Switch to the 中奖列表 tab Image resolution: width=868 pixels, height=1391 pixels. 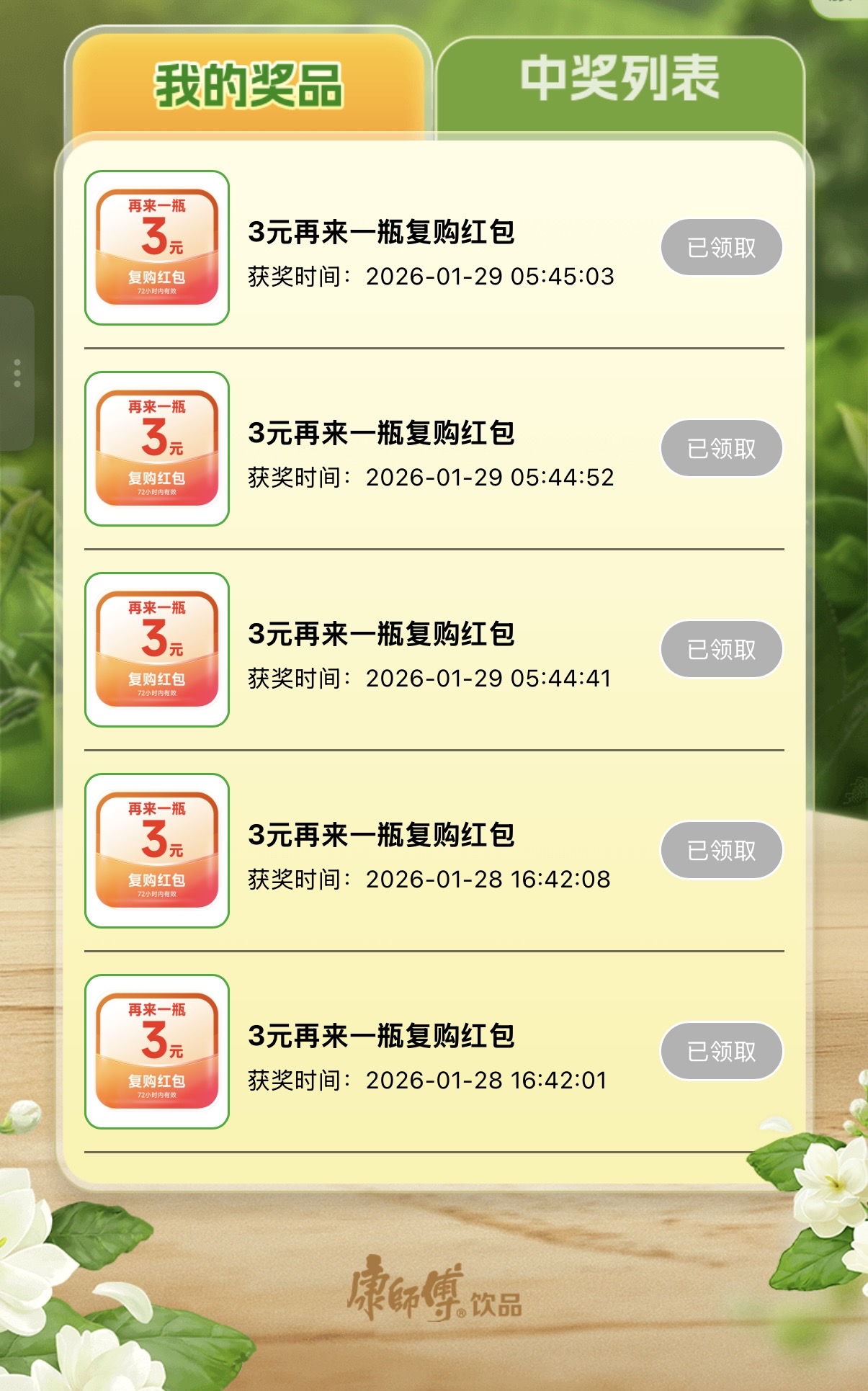[x=619, y=79]
